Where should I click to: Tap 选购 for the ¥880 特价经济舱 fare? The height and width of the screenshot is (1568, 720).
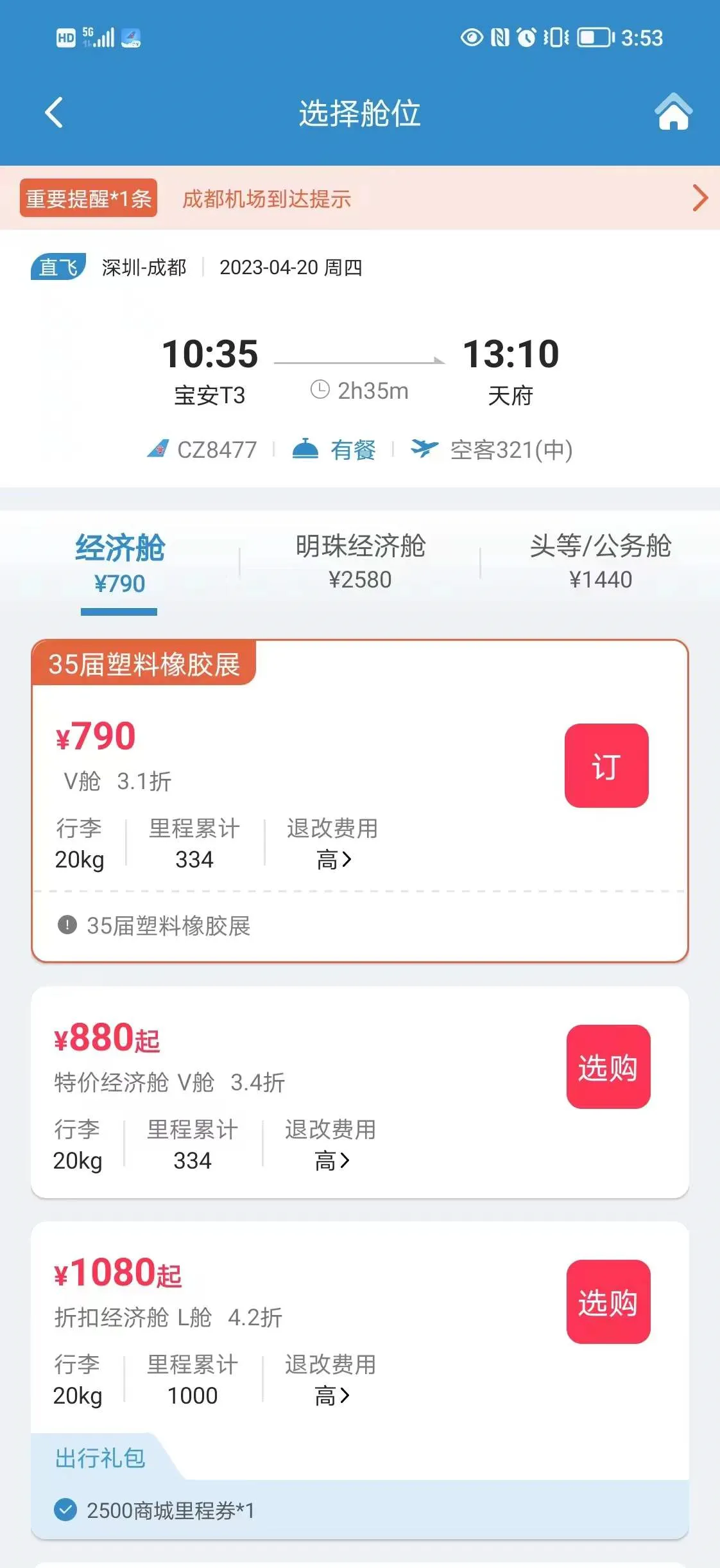[608, 1067]
